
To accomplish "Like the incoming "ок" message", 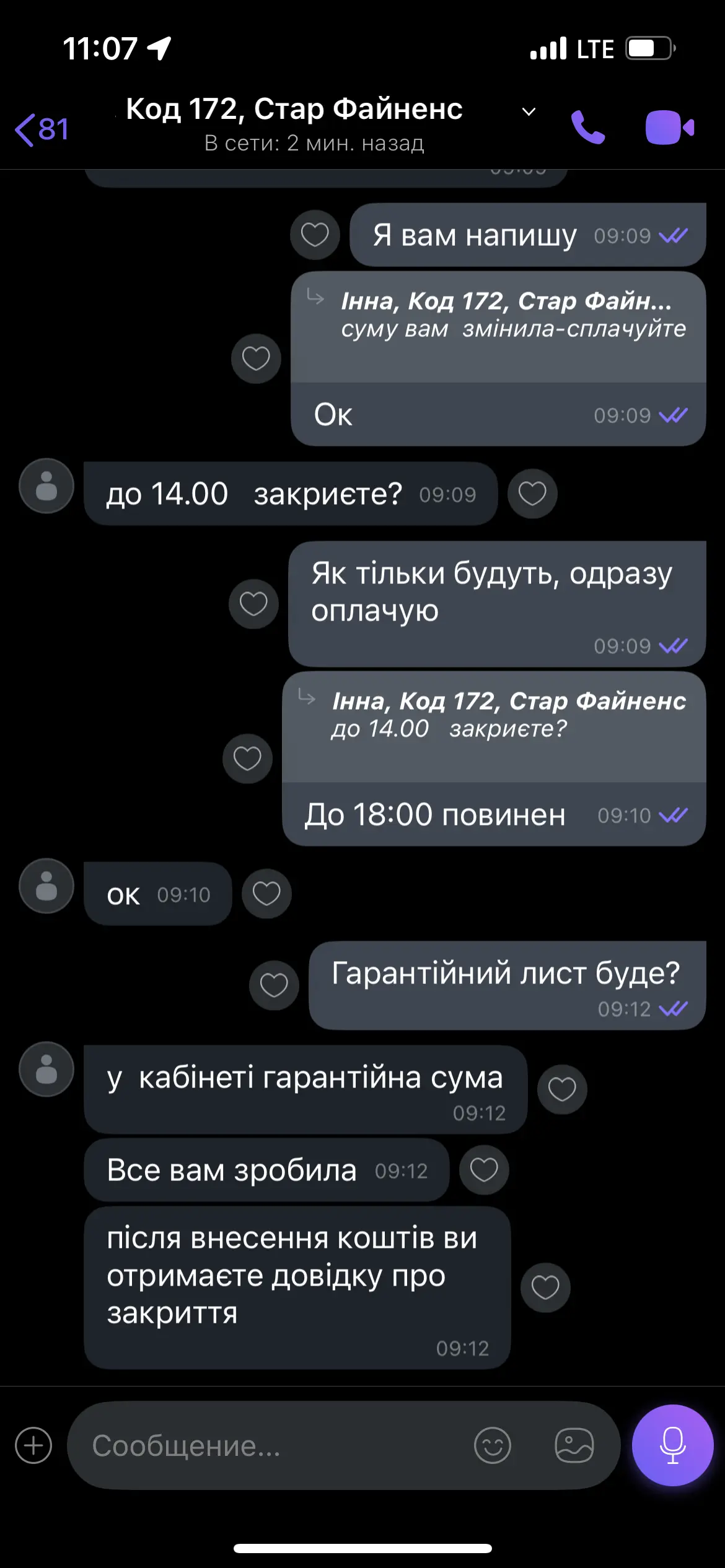I will click(x=266, y=894).
